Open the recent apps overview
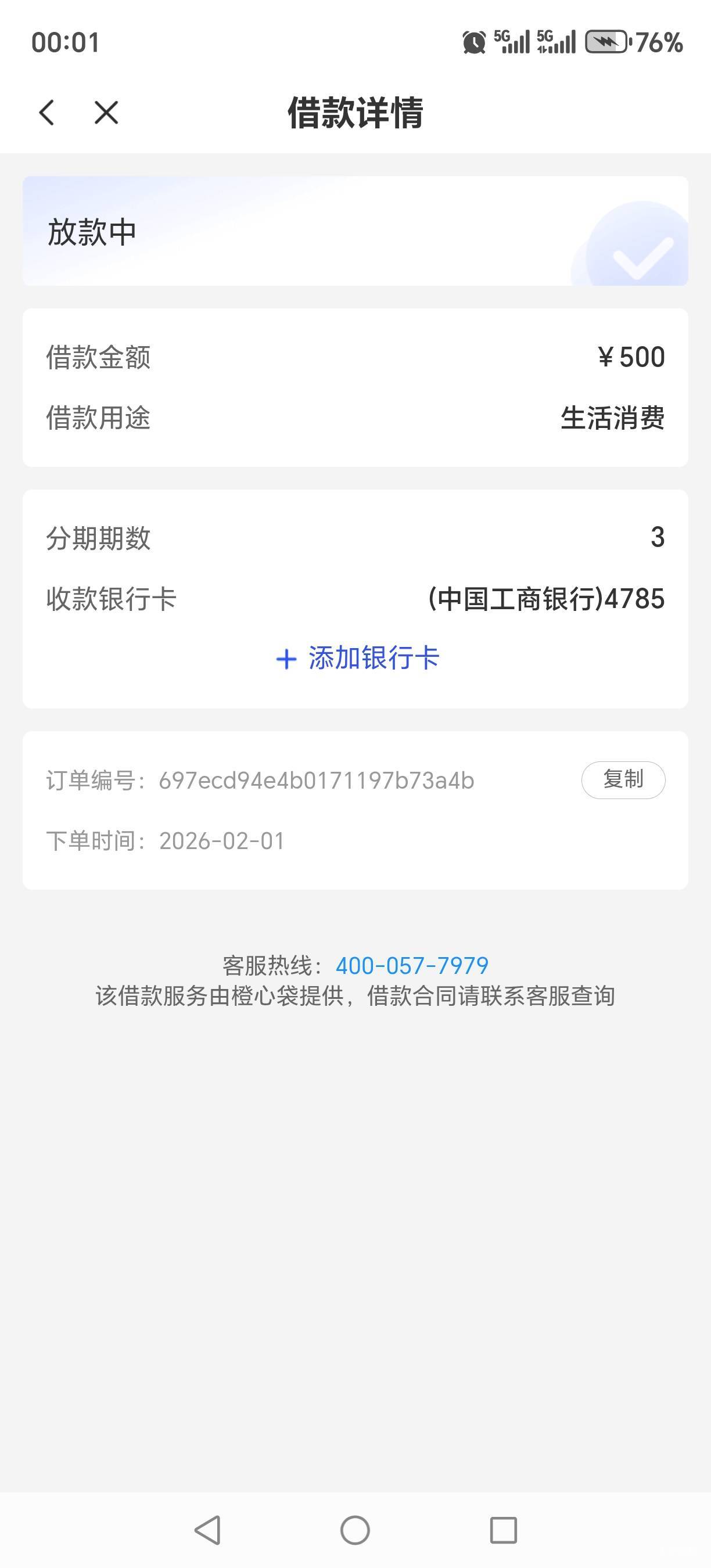This screenshot has width=711, height=1568. [504, 1530]
